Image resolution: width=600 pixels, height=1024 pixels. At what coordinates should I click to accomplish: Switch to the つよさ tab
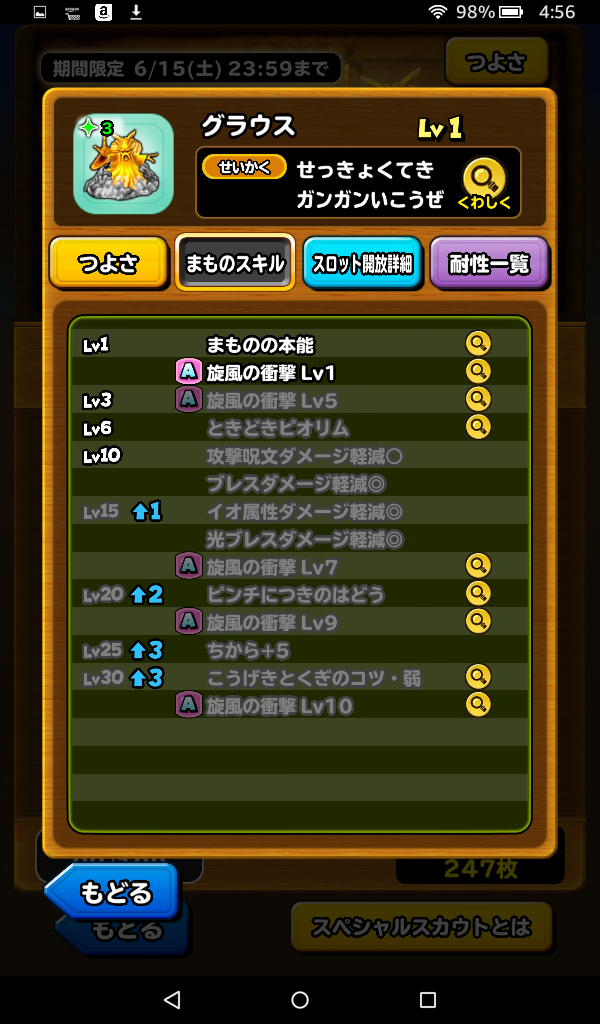point(107,265)
